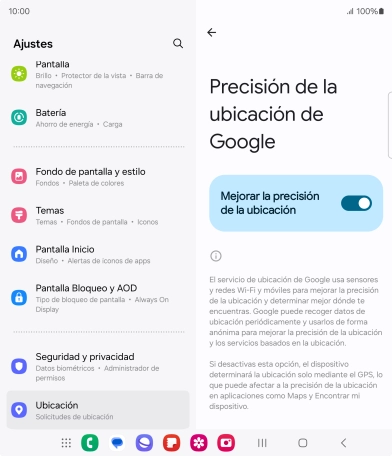Open Seguridad y privacidad
The height and width of the screenshot is (456, 392).
point(98,366)
